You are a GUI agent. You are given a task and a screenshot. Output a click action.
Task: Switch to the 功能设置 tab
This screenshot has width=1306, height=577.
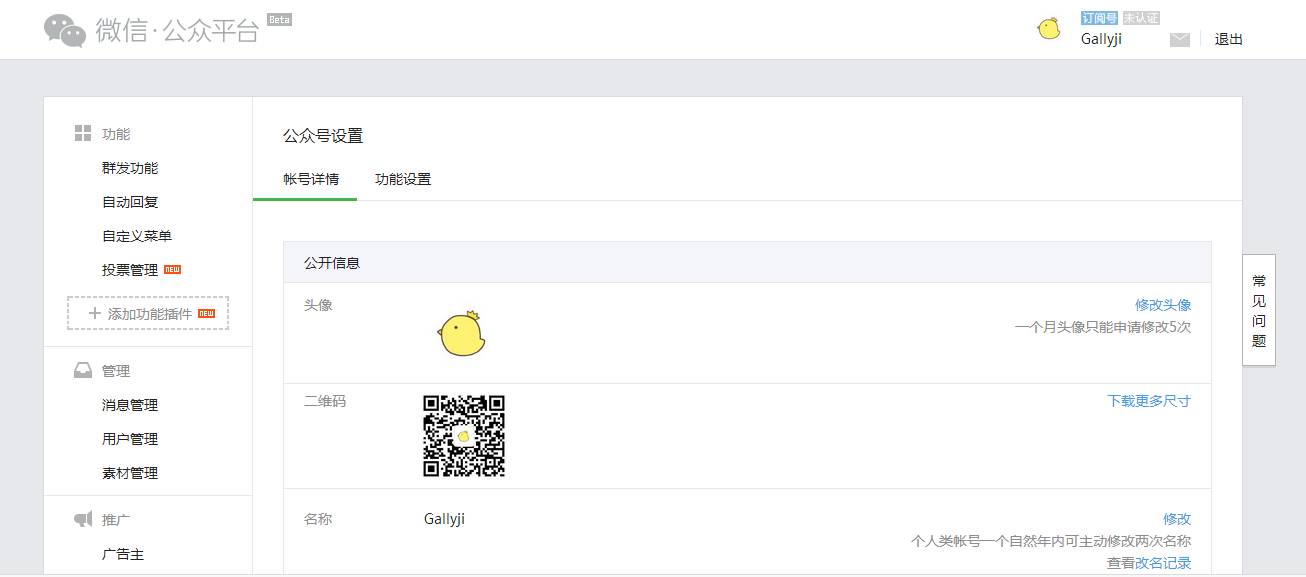(x=403, y=180)
